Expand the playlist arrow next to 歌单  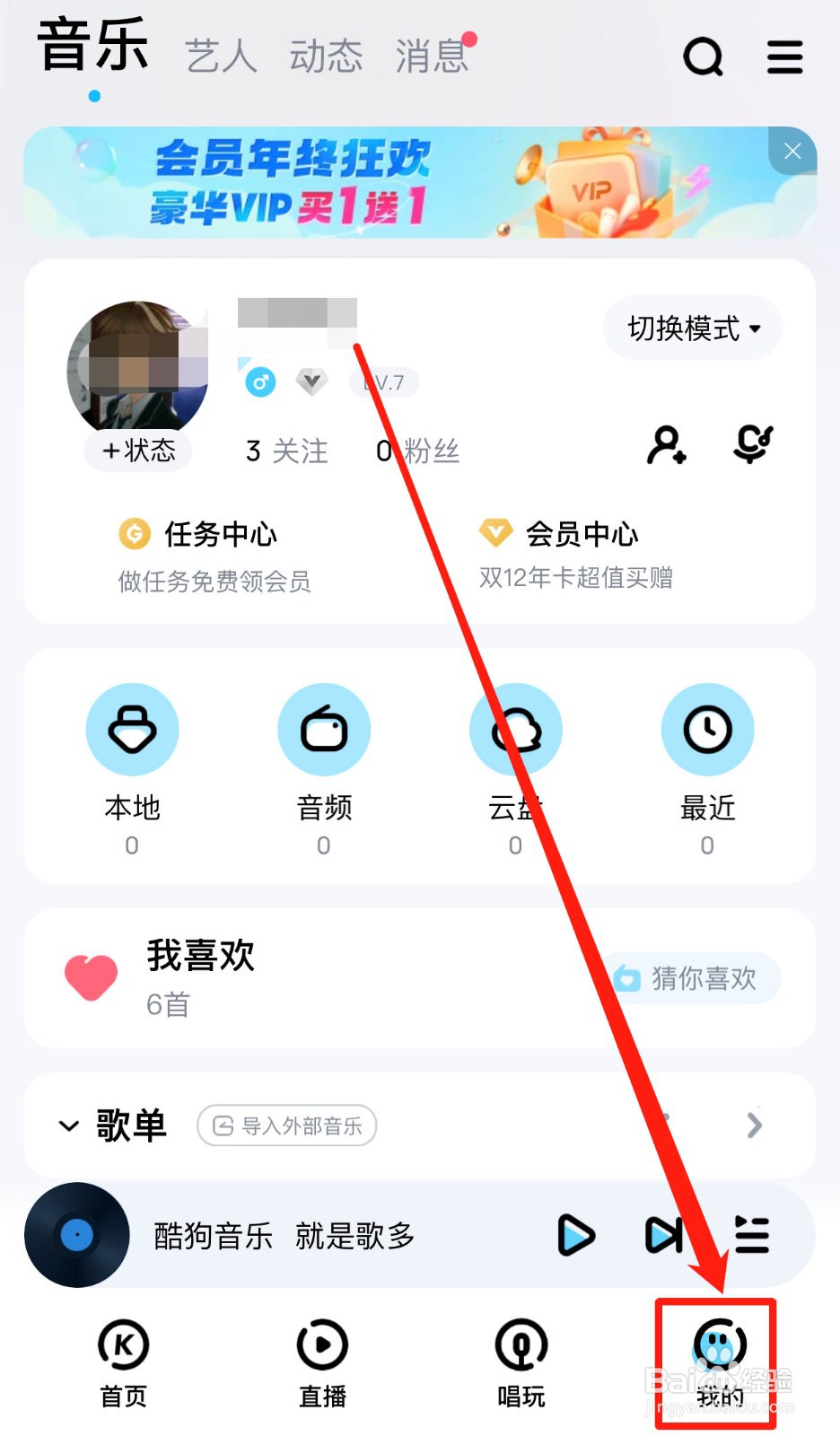click(x=754, y=1125)
